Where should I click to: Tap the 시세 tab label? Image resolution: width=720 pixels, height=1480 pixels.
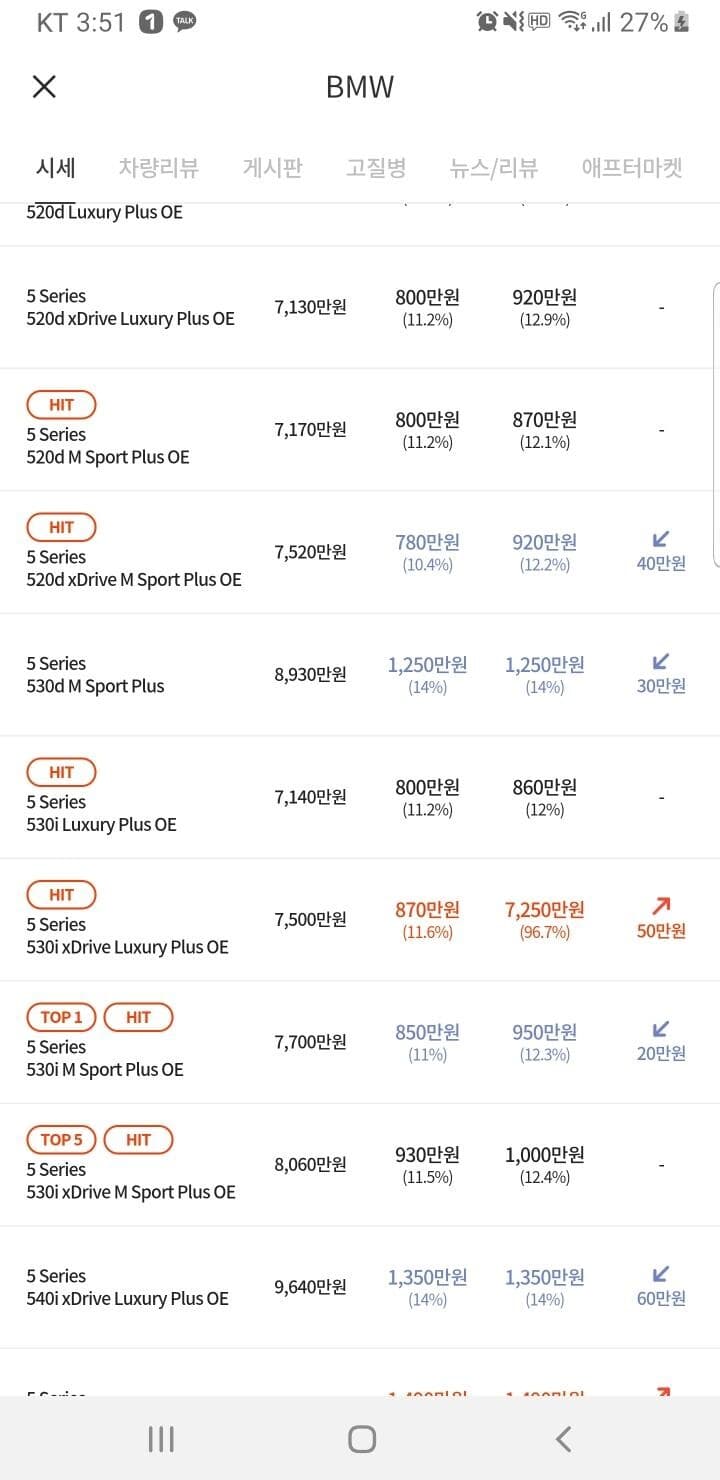pyautogui.click(x=57, y=169)
